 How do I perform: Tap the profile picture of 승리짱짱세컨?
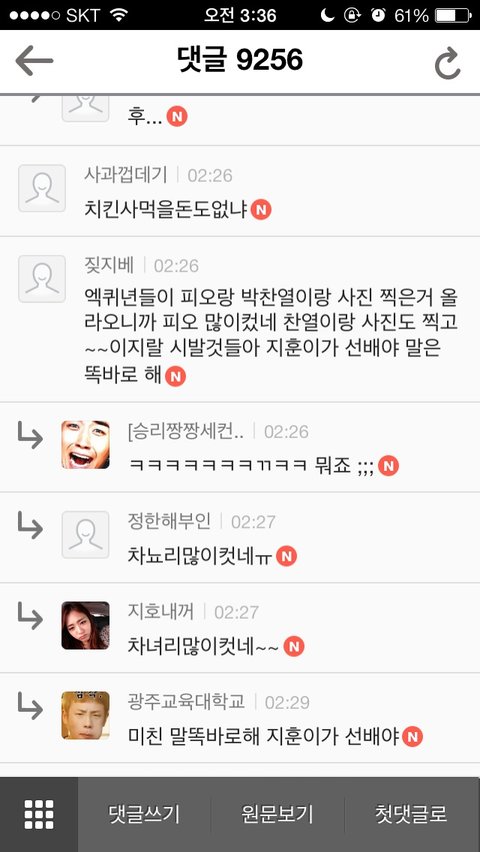tap(85, 444)
